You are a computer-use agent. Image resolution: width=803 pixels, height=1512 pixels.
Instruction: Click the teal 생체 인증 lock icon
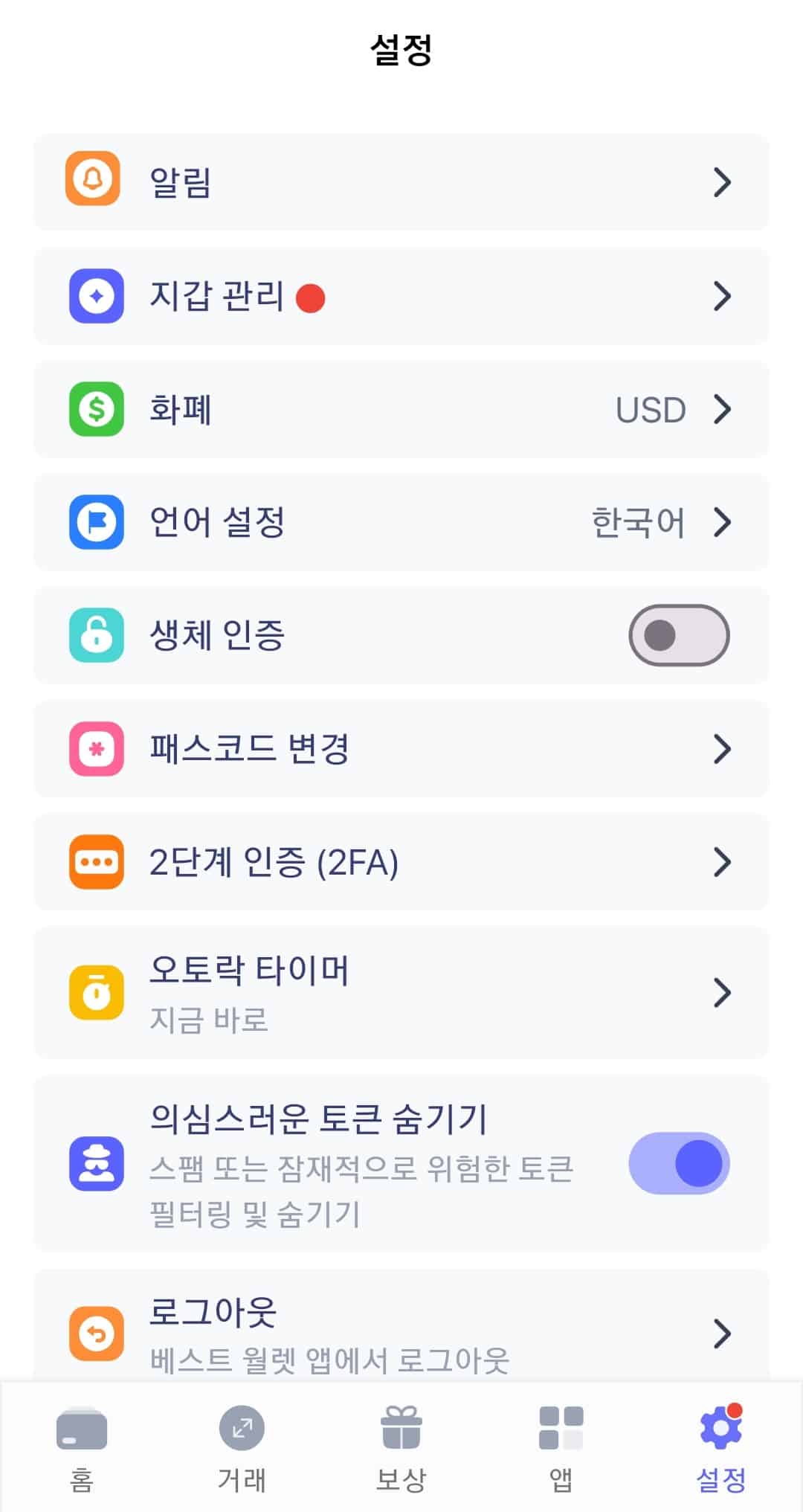point(94,636)
